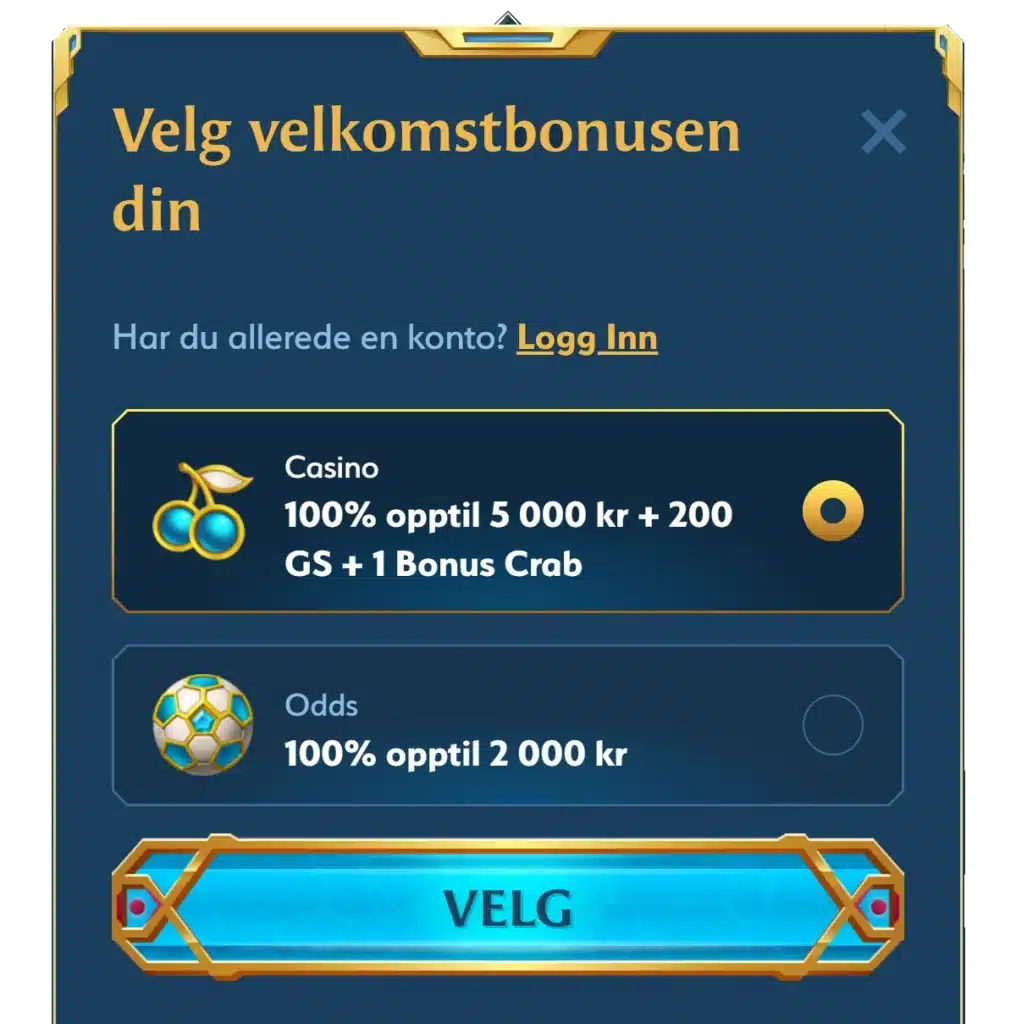
Task: Close the welcome bonus dialog
Action: click(883, 132)
